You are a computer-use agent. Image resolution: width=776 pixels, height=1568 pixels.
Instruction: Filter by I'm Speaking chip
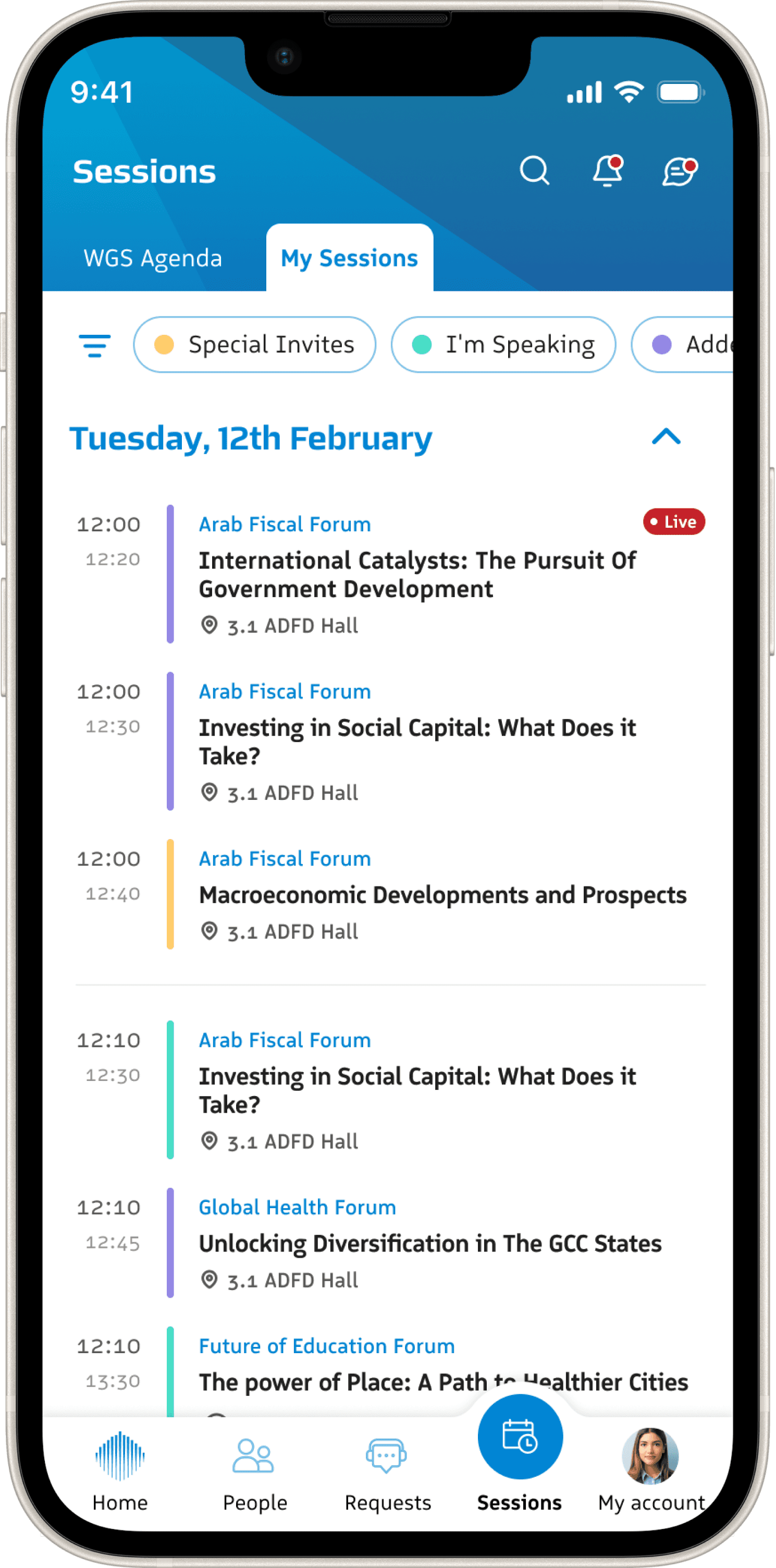[503, 345]
